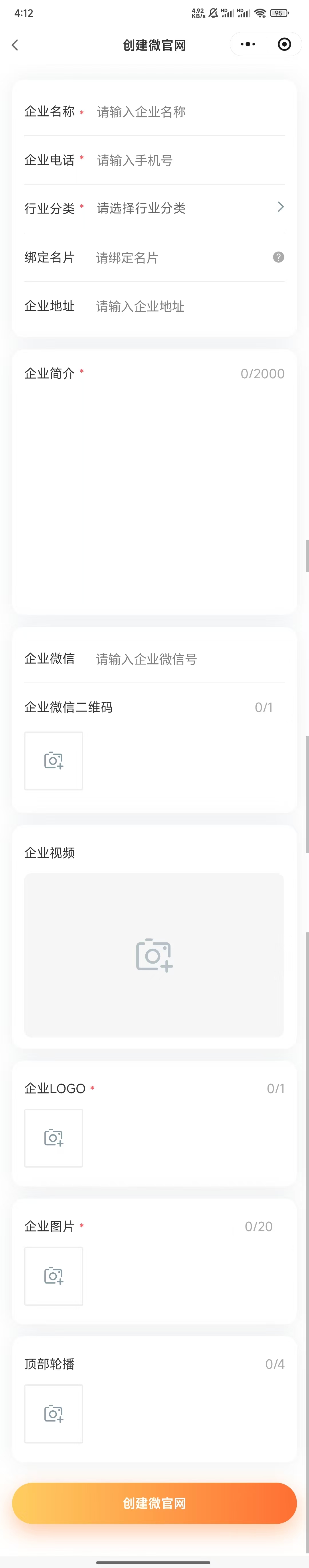Tap the 绑定名片 field
This screenshot has width=309, height=1568.
tap(177, 258)
